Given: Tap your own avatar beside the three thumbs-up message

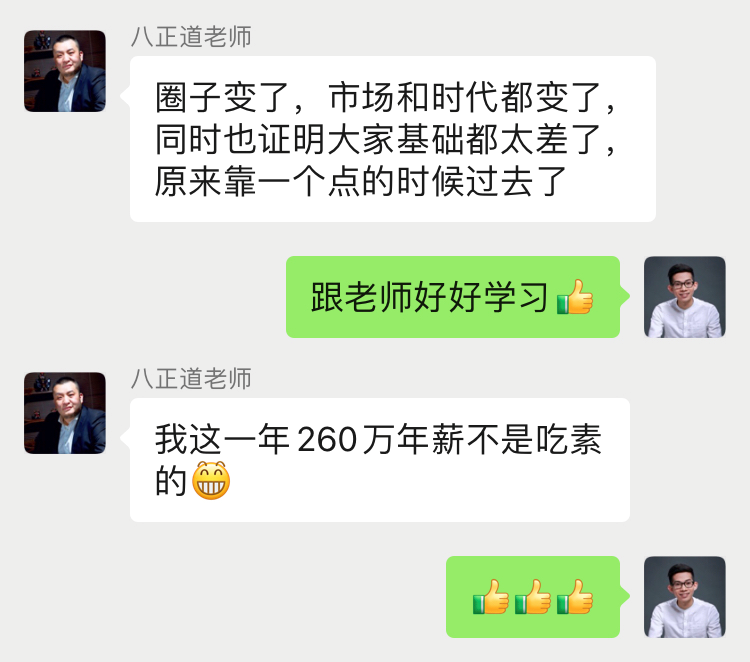Looking at the screenshot, I should point(684,597).
